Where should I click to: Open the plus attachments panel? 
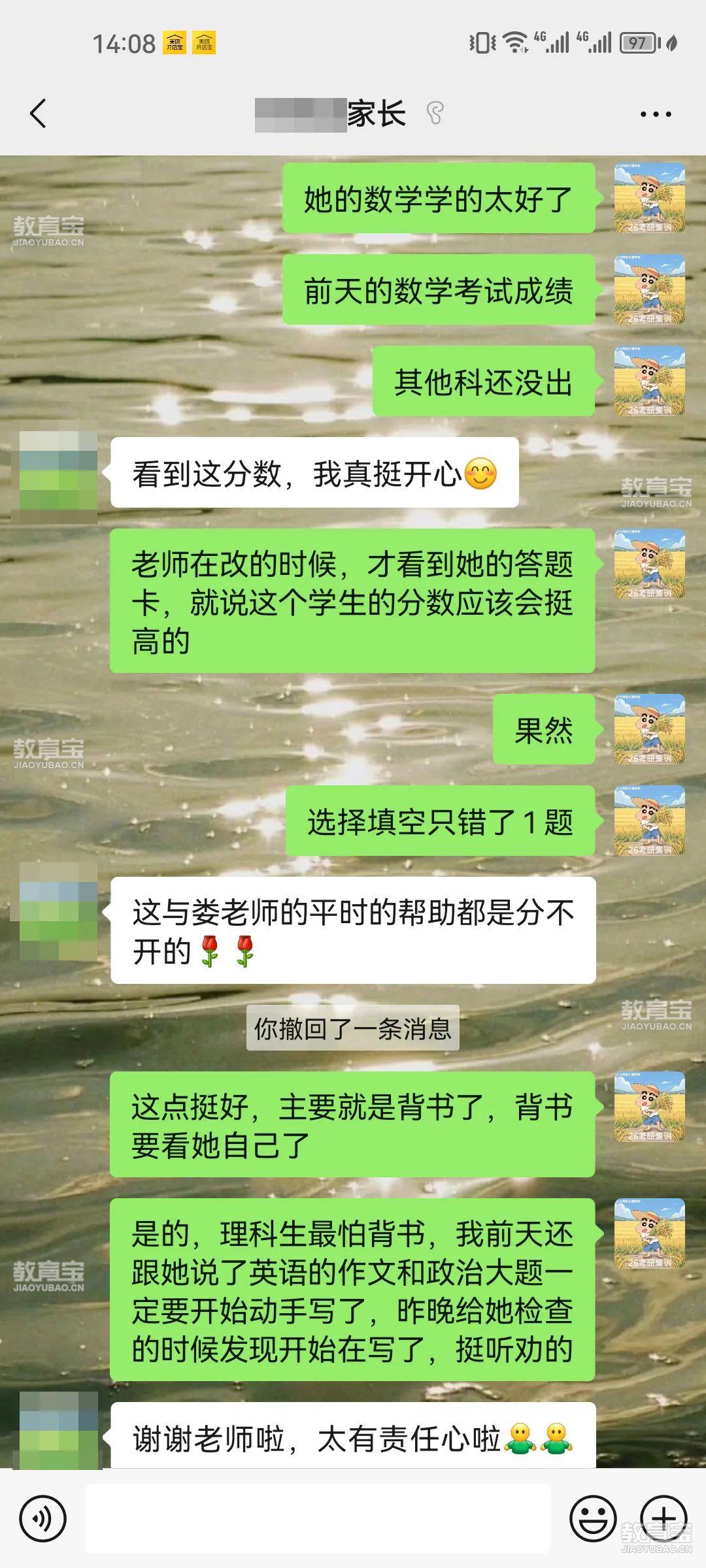[663, 1518]
